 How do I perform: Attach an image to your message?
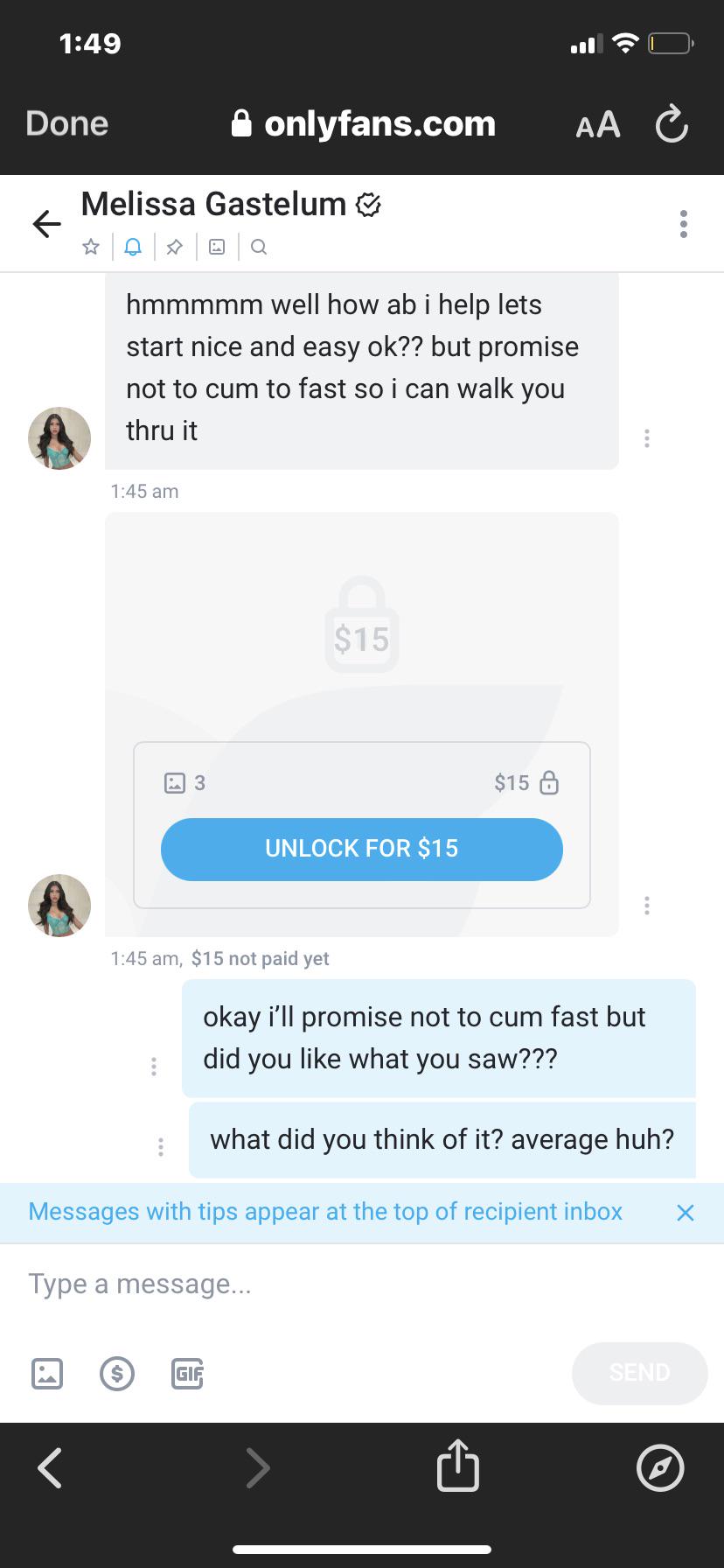coord(47,1374)
